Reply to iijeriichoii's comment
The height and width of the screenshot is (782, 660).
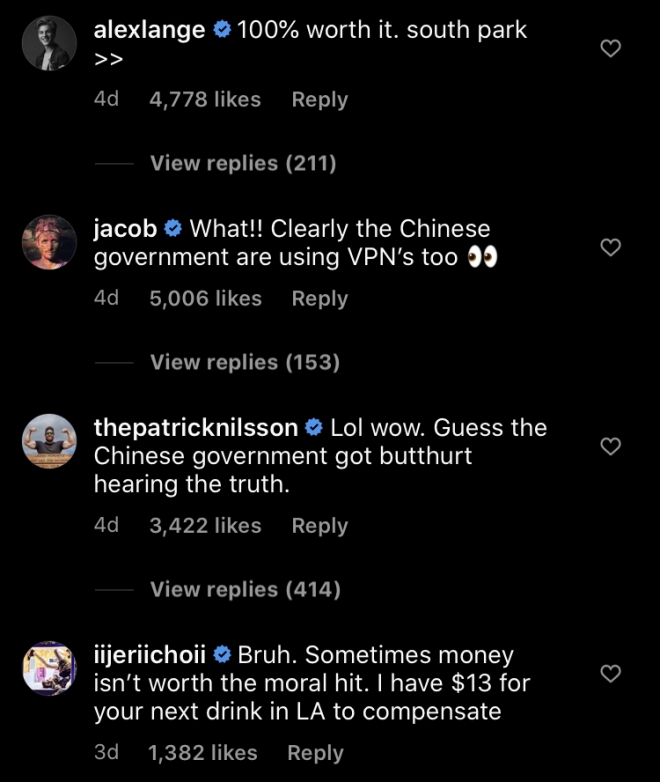click(315, 753)
